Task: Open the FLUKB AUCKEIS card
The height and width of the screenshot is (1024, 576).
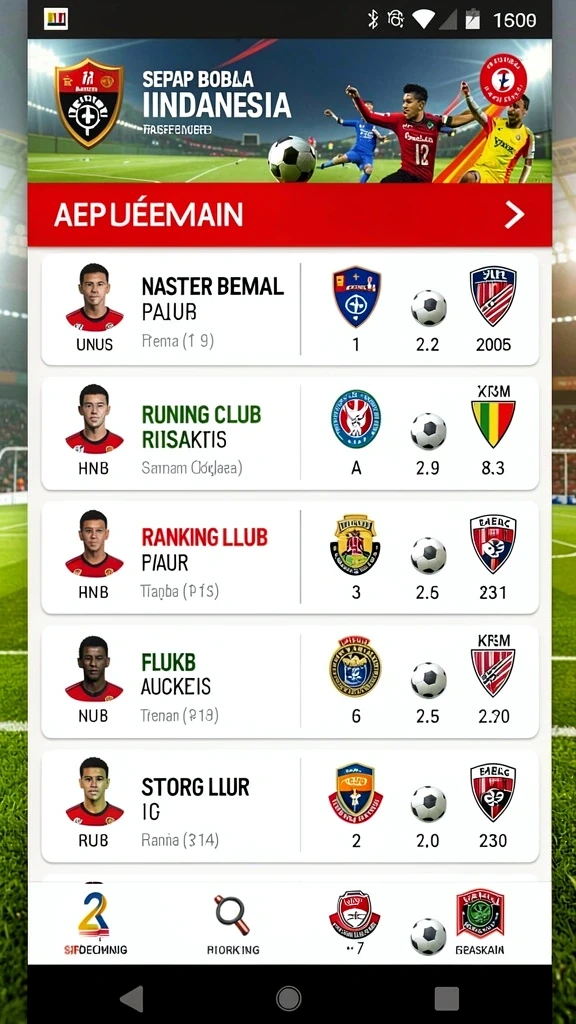Action: [x=290, y=681]
